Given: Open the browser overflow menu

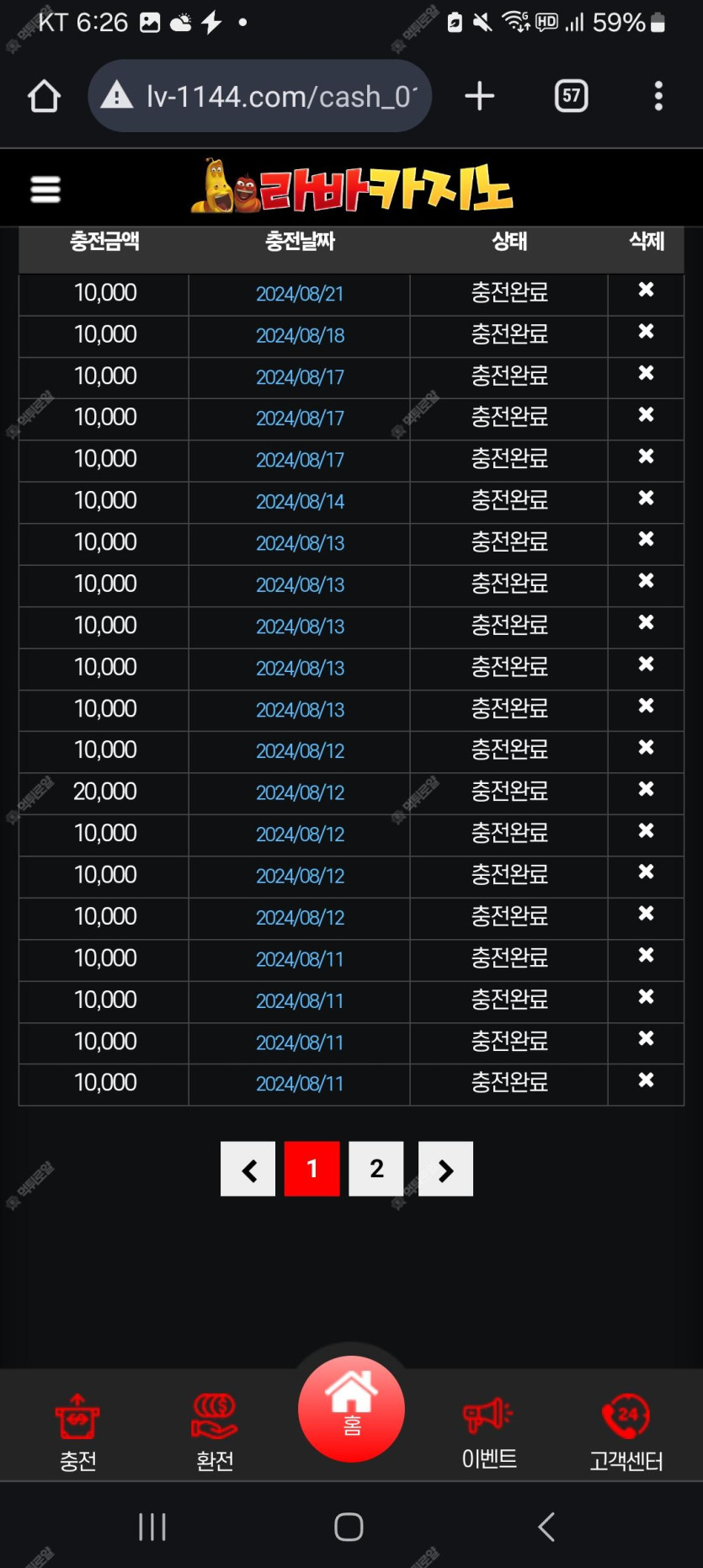Looking at the screenshot, I should 658,96.
